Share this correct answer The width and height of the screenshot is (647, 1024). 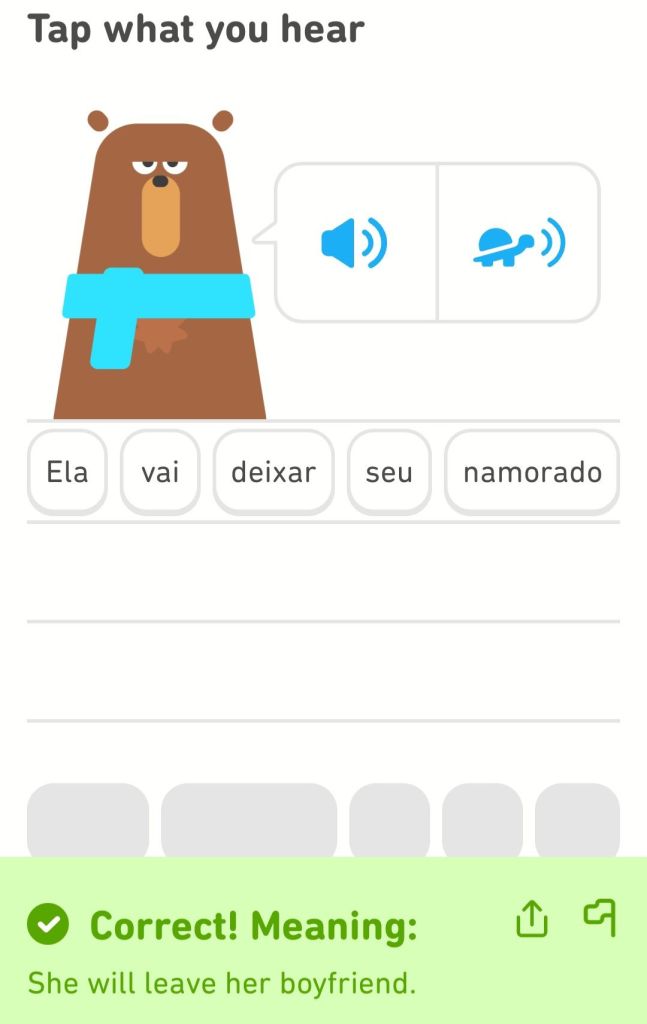click(x=532, y=919)
